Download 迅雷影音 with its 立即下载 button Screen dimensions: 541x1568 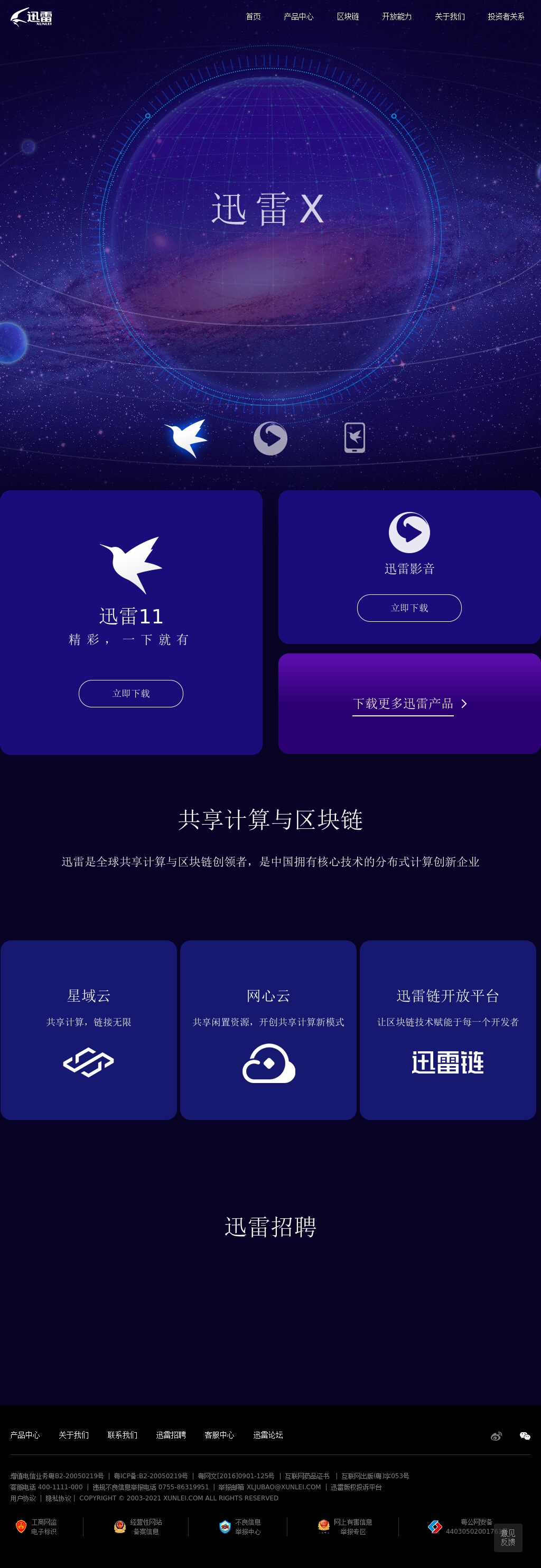(x=409, y=608)
